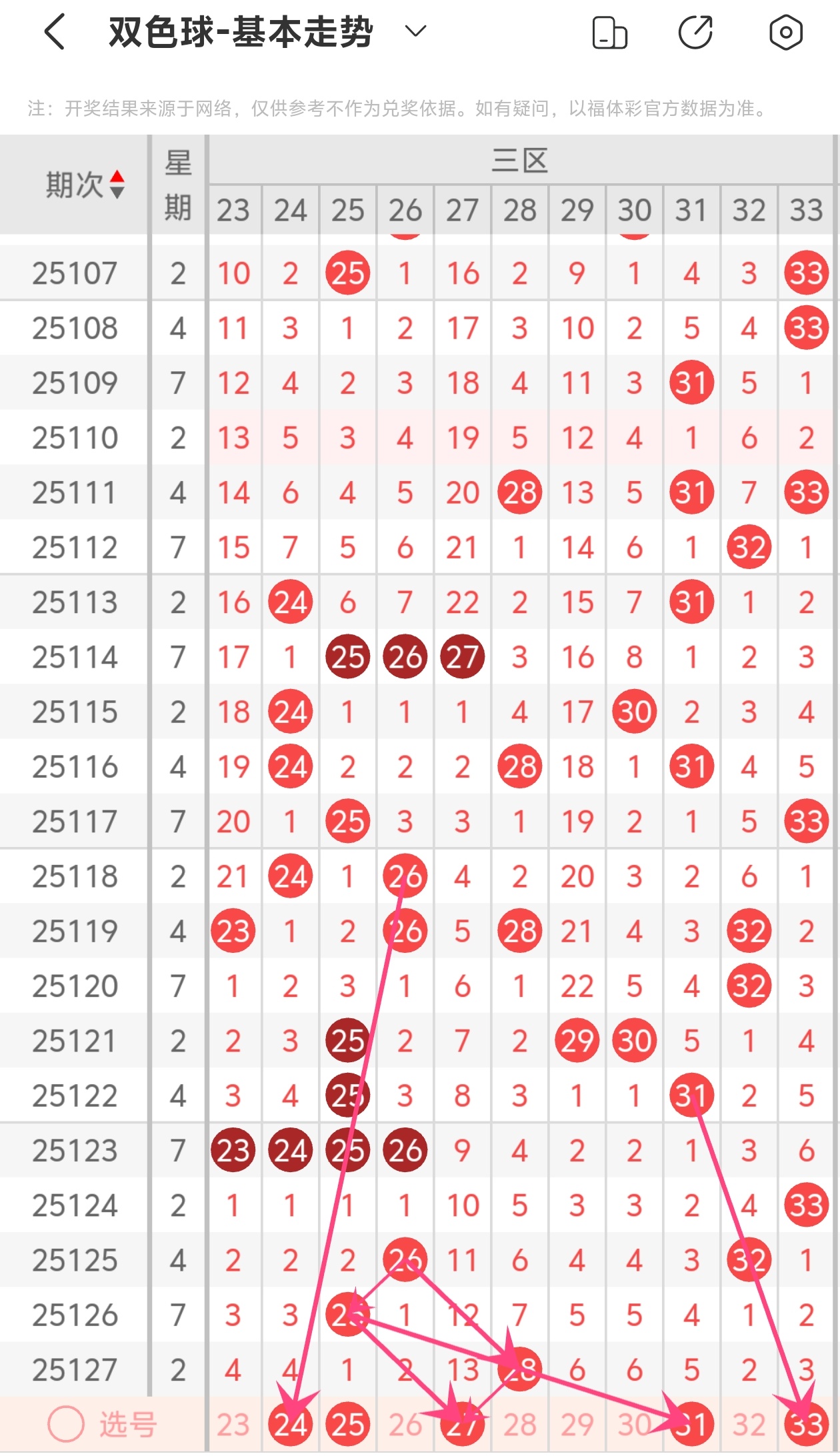The height and width of the screenshot is (1456, 840).
Task: Go back to the previous page
Action: [55, 32]
